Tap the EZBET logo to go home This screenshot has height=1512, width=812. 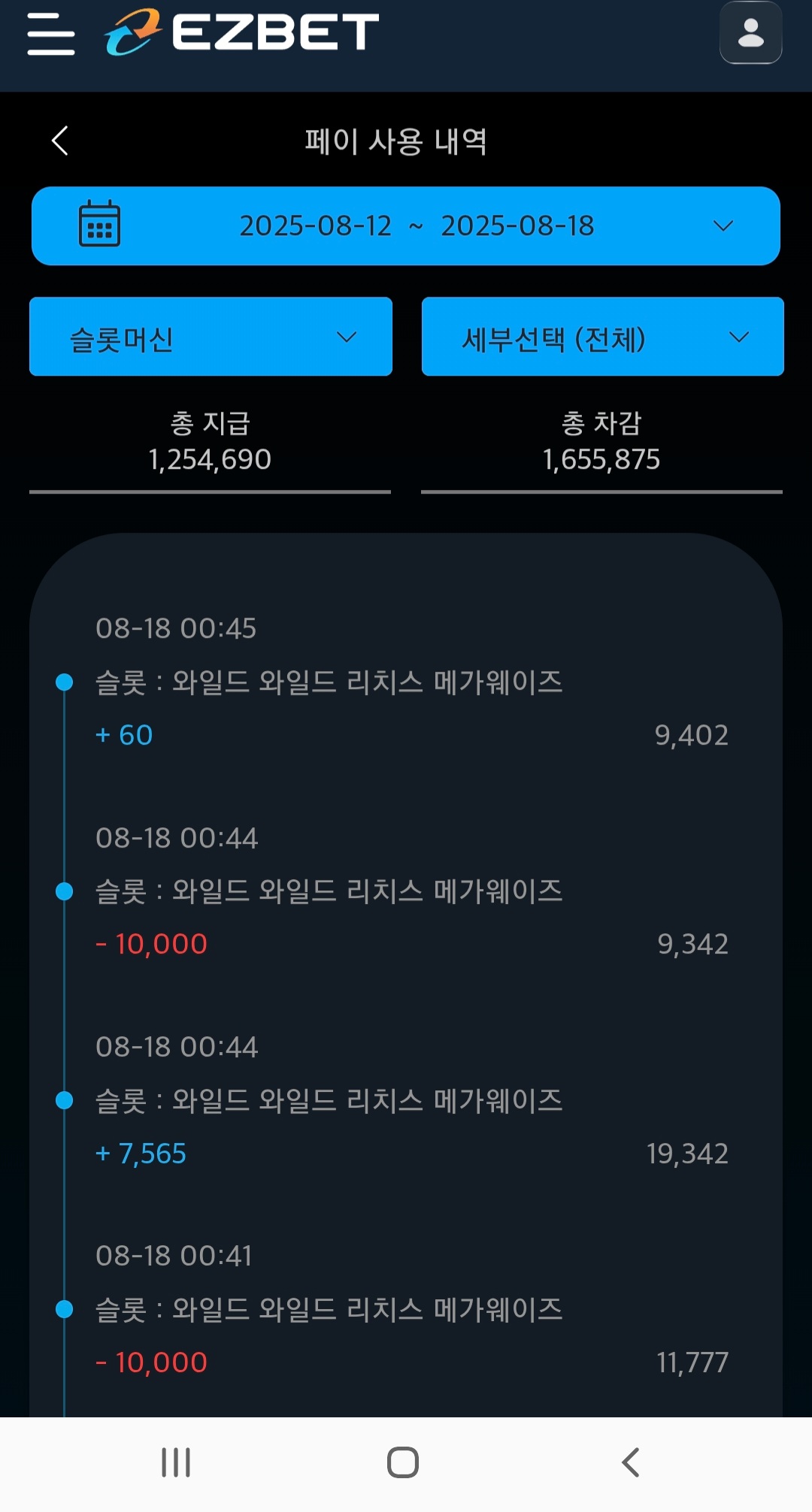pyautogui.click(x=242, y=32)
